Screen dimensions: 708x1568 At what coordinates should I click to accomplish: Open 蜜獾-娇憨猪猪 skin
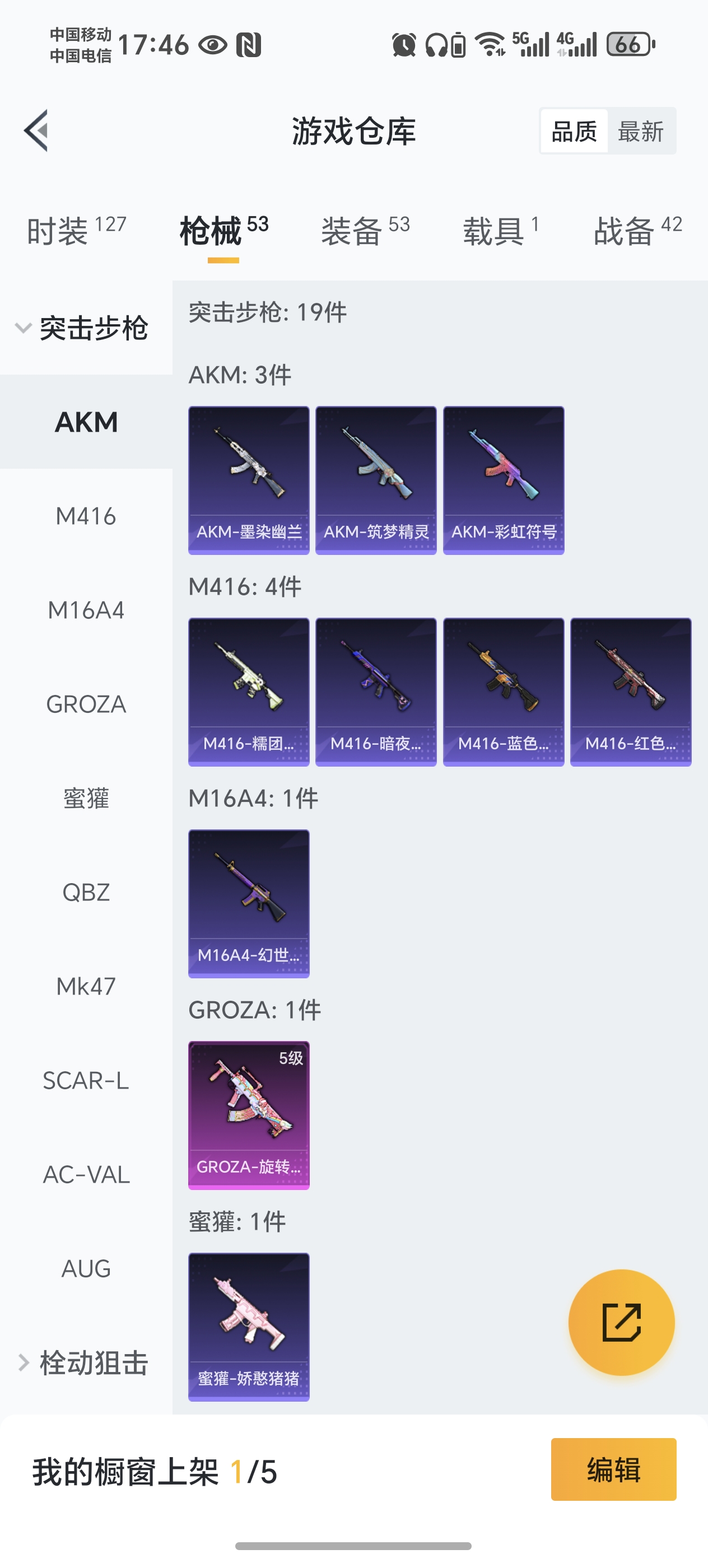coord(248,1326)
